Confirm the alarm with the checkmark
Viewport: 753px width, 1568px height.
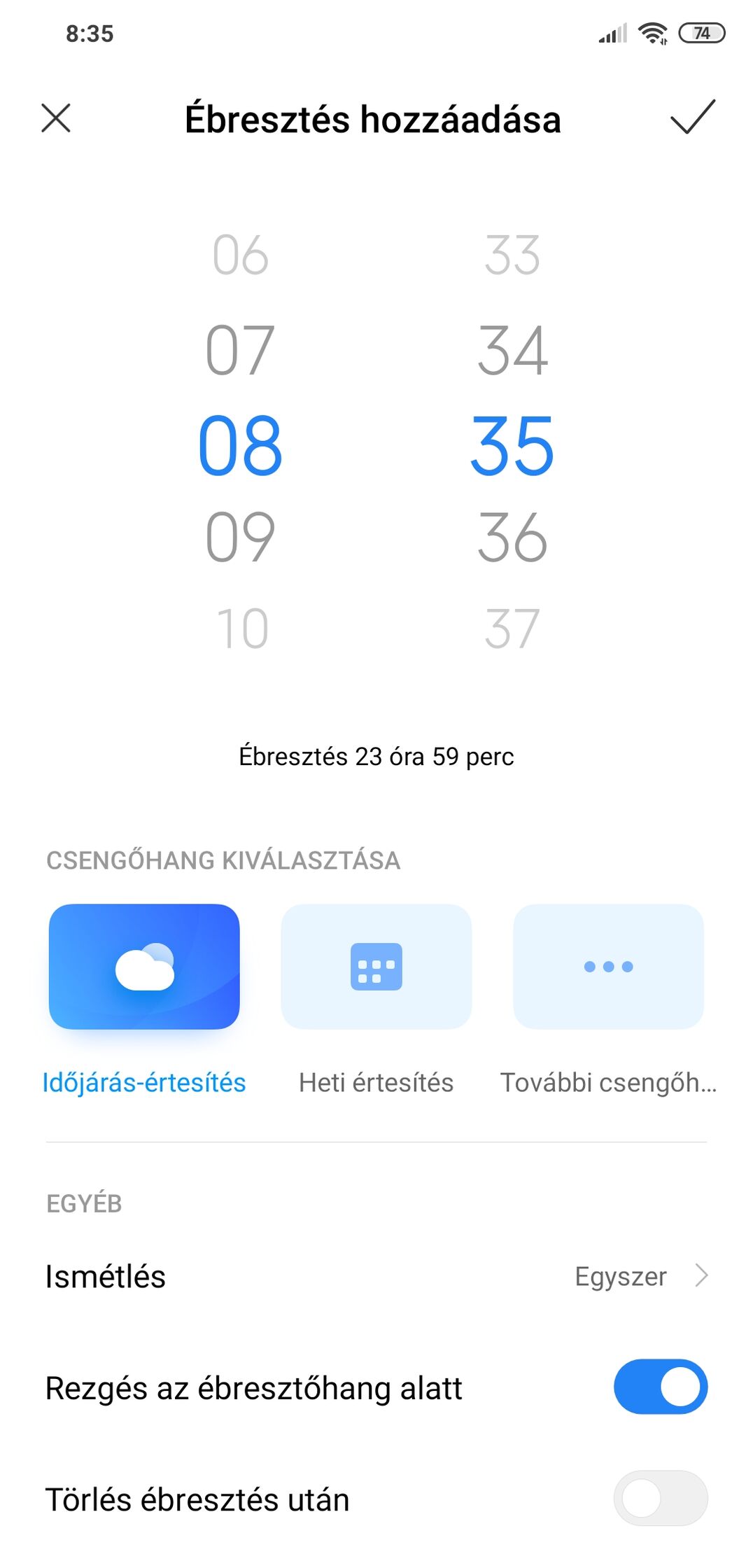[692, 116]
